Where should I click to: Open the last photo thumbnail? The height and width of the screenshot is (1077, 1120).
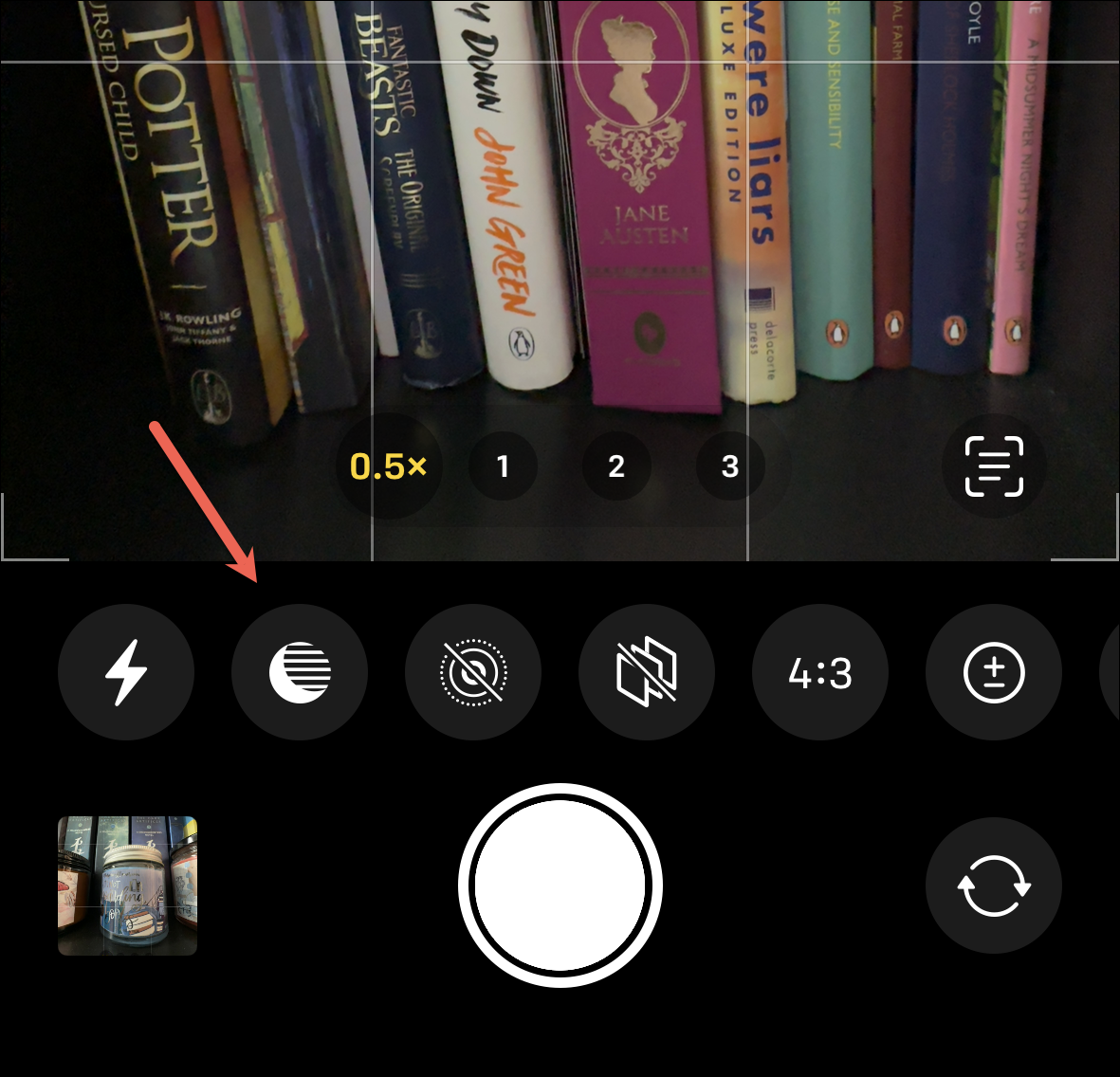[x=128, y=885]
